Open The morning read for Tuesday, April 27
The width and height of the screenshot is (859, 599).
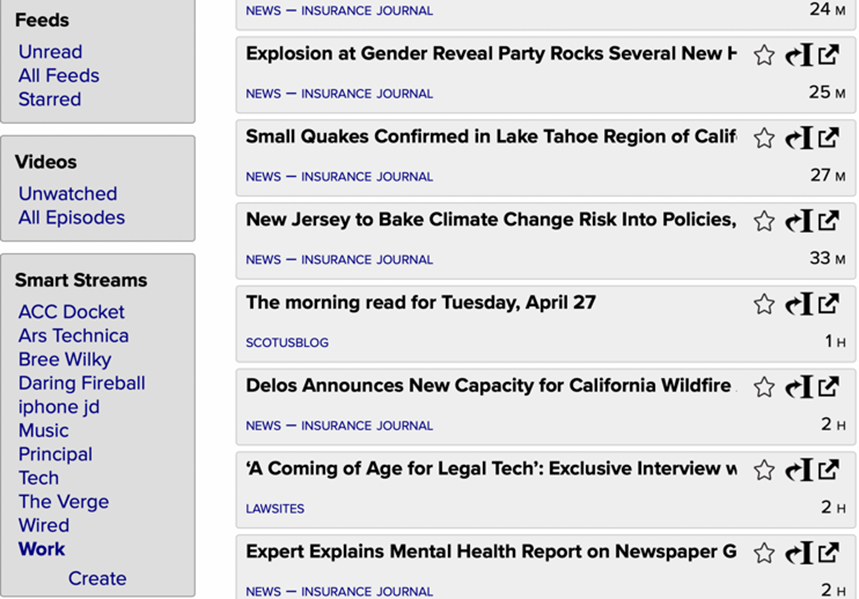coord(420,303)
